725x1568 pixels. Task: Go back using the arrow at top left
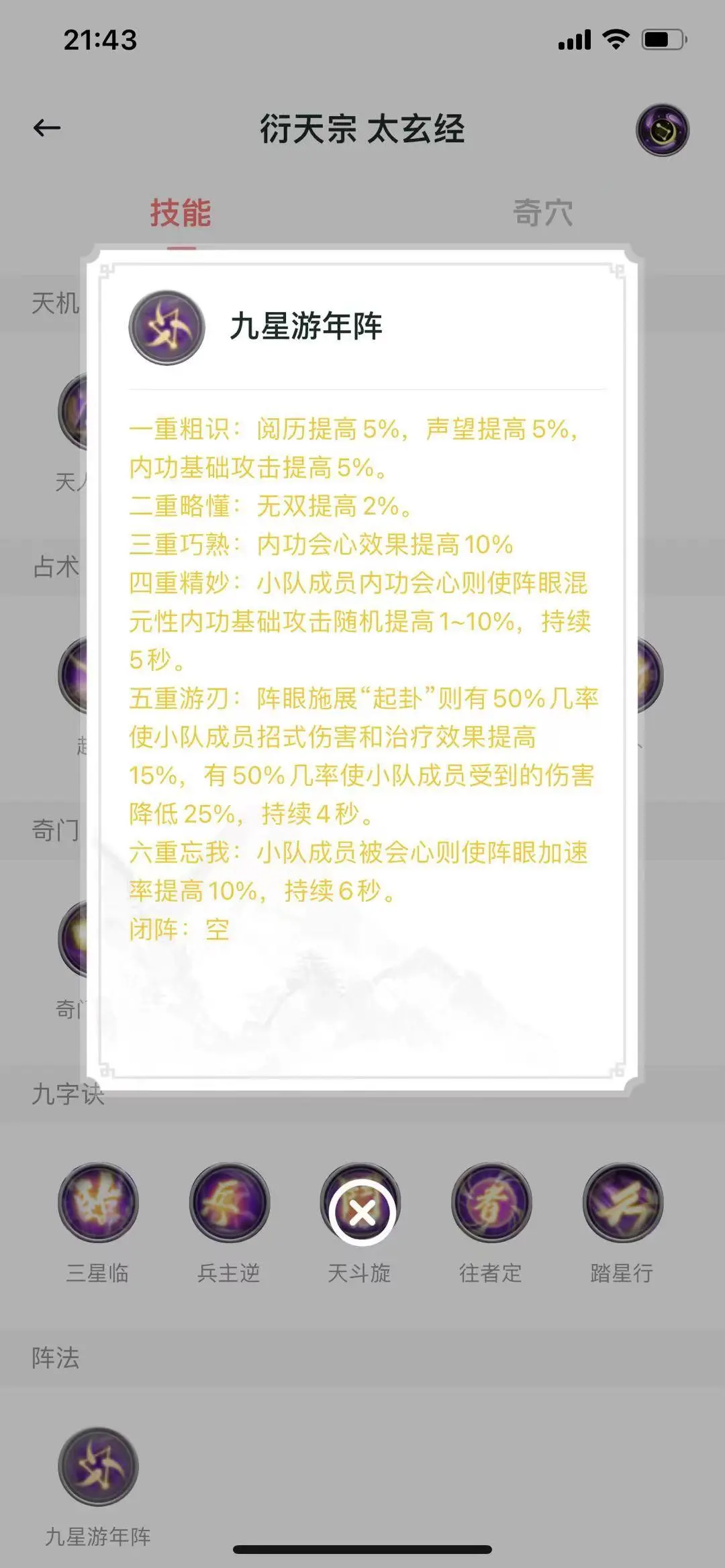[46, 127]
